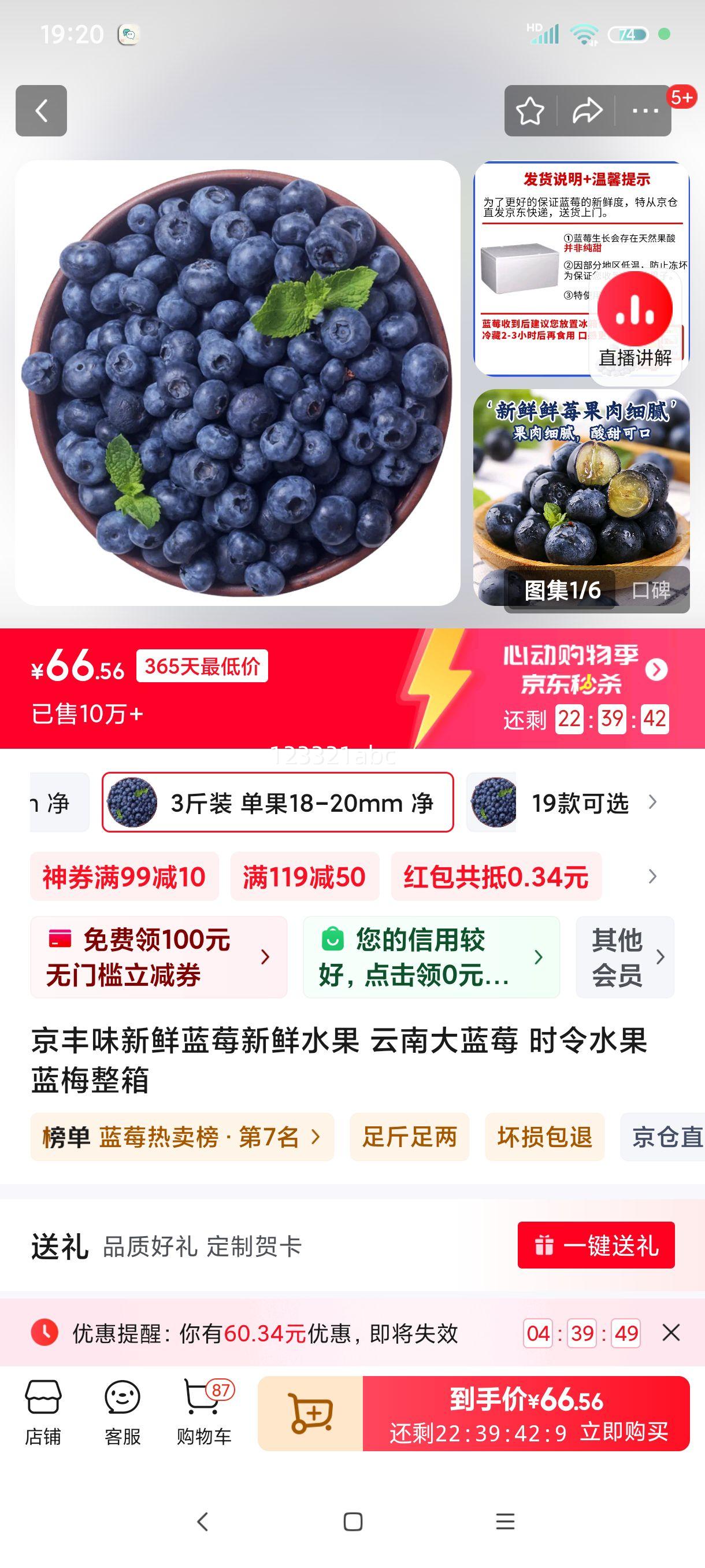Screen dimensions: 705x1568
Task: Open the 满119减50 promotion
Action: pyautogui.click(x=304, y=877)
